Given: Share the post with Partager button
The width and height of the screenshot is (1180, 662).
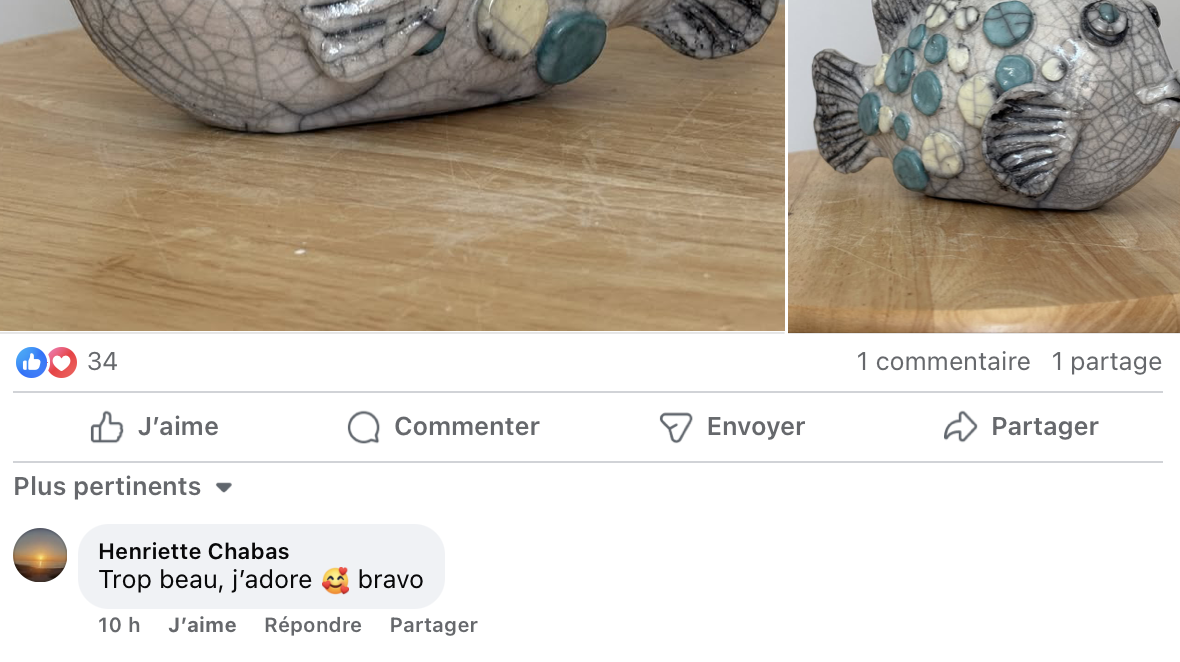Looking at the screenshot, I should [1021, 427].
